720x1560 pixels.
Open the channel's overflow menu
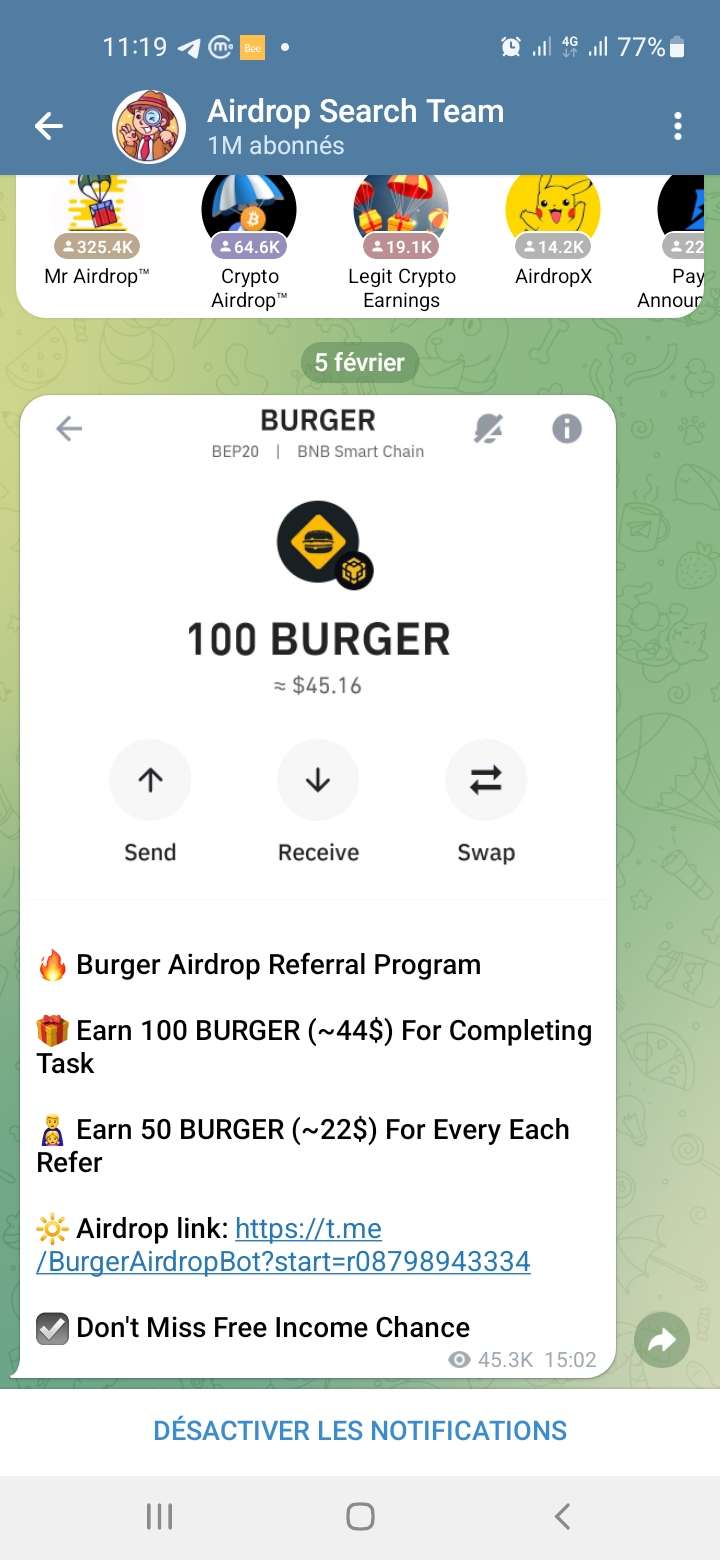tap(678, 126)
